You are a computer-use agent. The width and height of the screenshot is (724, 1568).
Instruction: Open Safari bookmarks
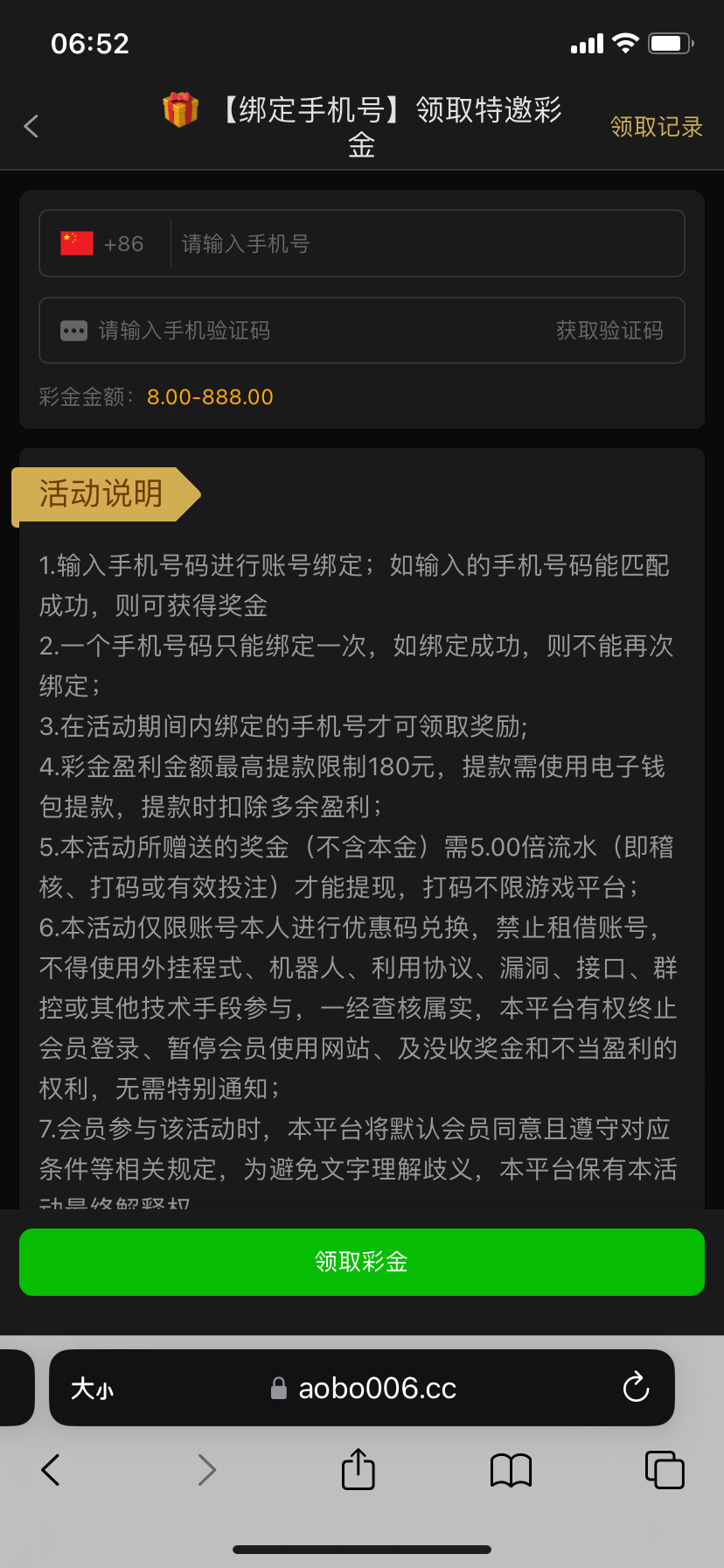(x=512, y=1470)
